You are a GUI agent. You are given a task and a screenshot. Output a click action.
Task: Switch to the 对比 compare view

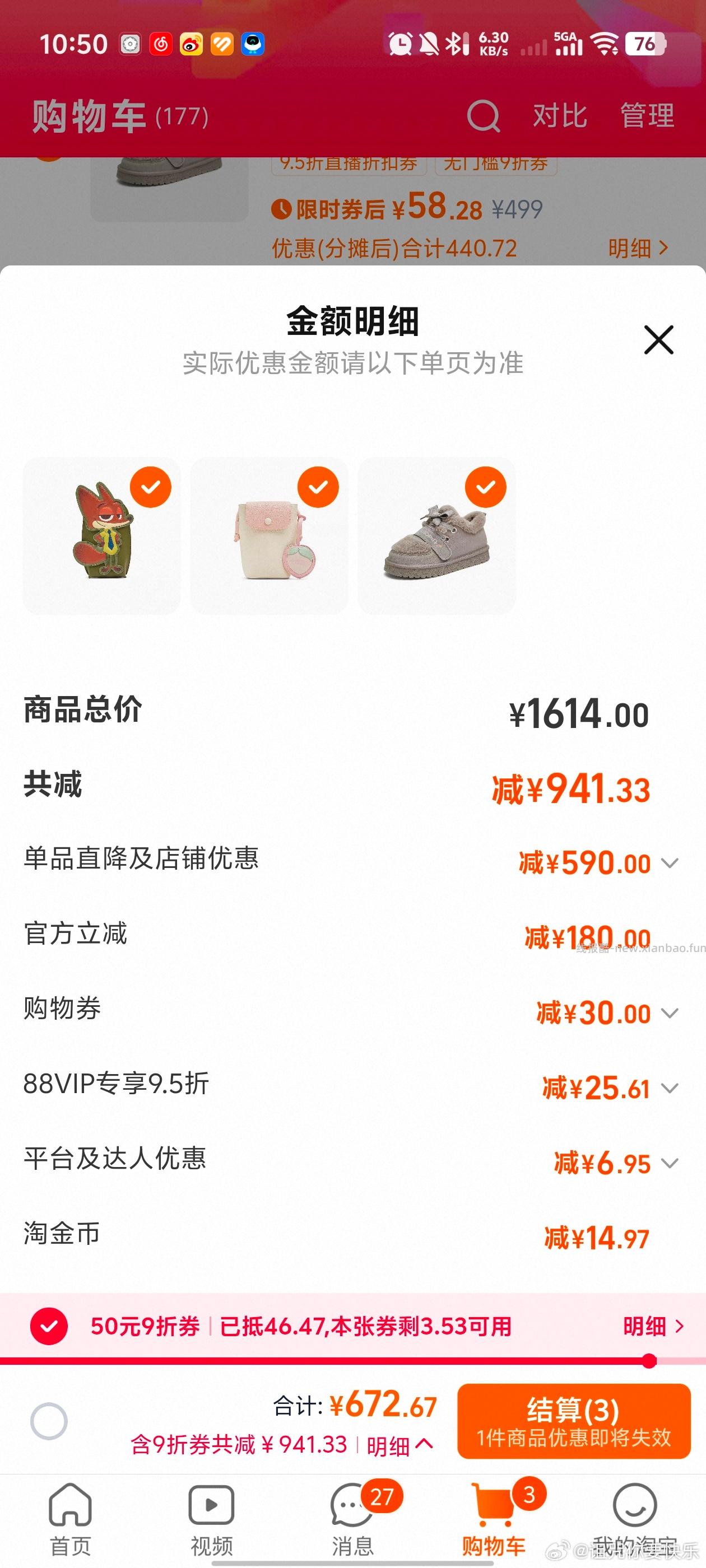click(558, 116)
